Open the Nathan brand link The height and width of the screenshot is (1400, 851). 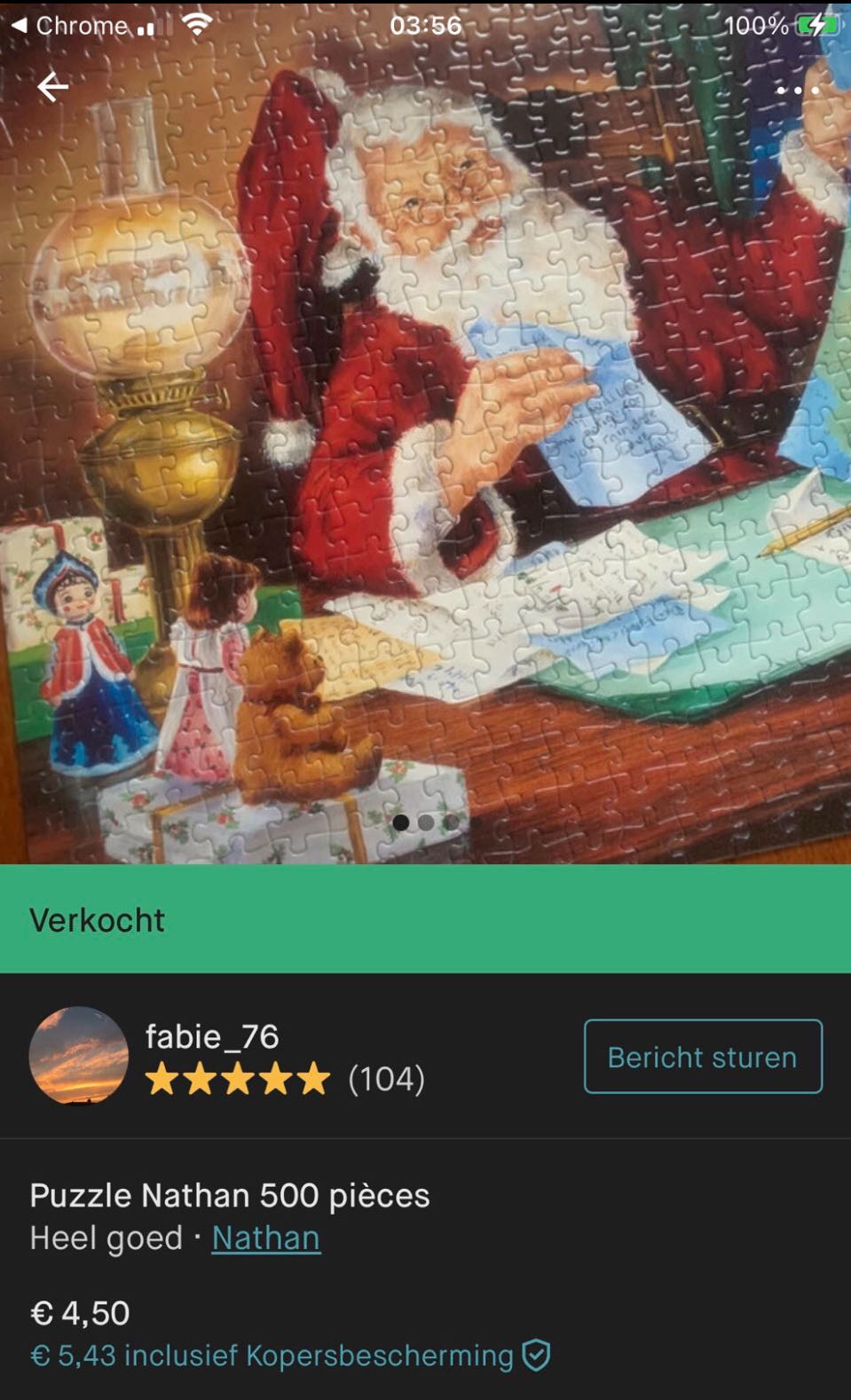(265, 1238)
